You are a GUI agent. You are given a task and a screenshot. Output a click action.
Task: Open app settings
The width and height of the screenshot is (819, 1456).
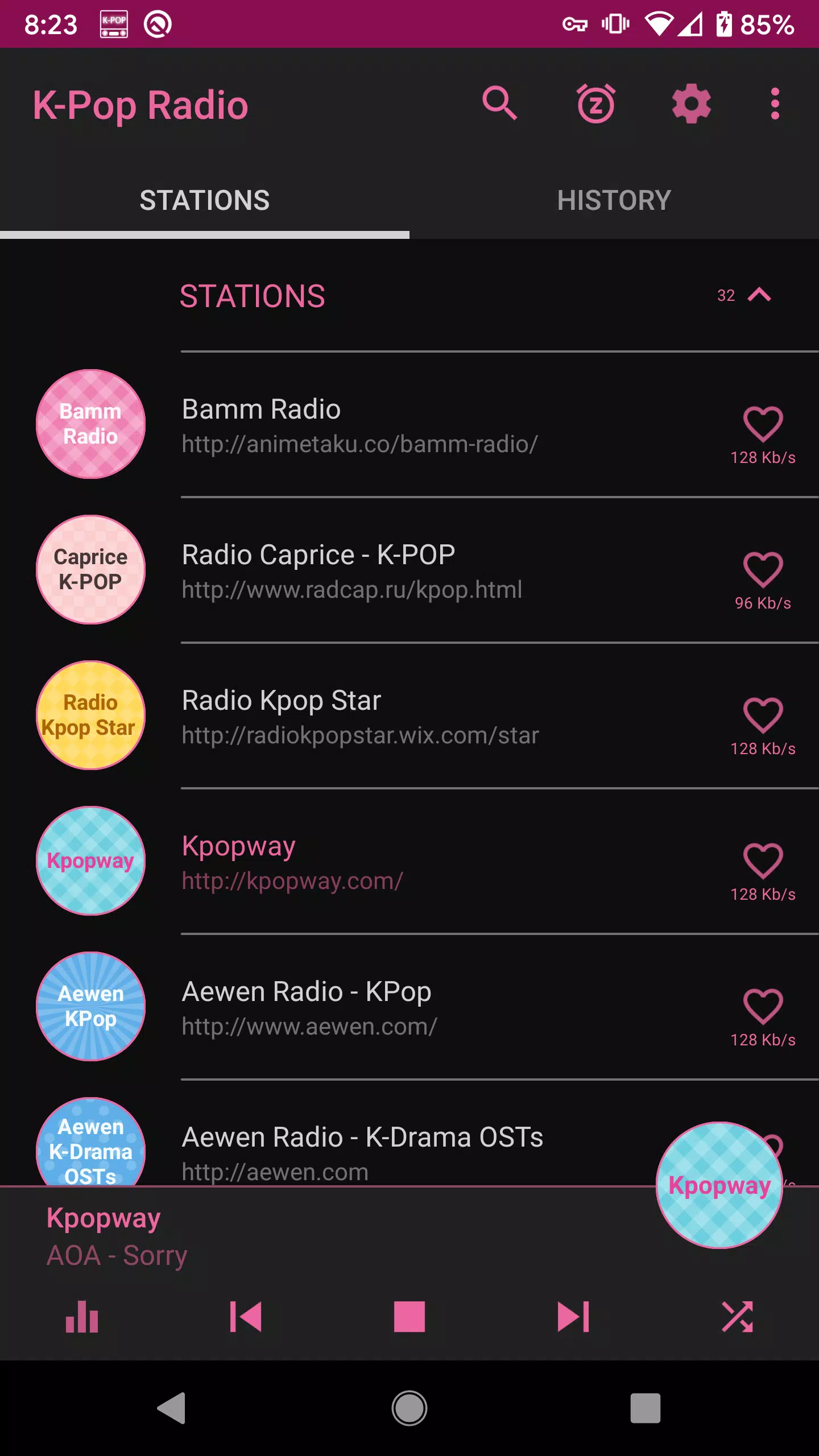692,104
